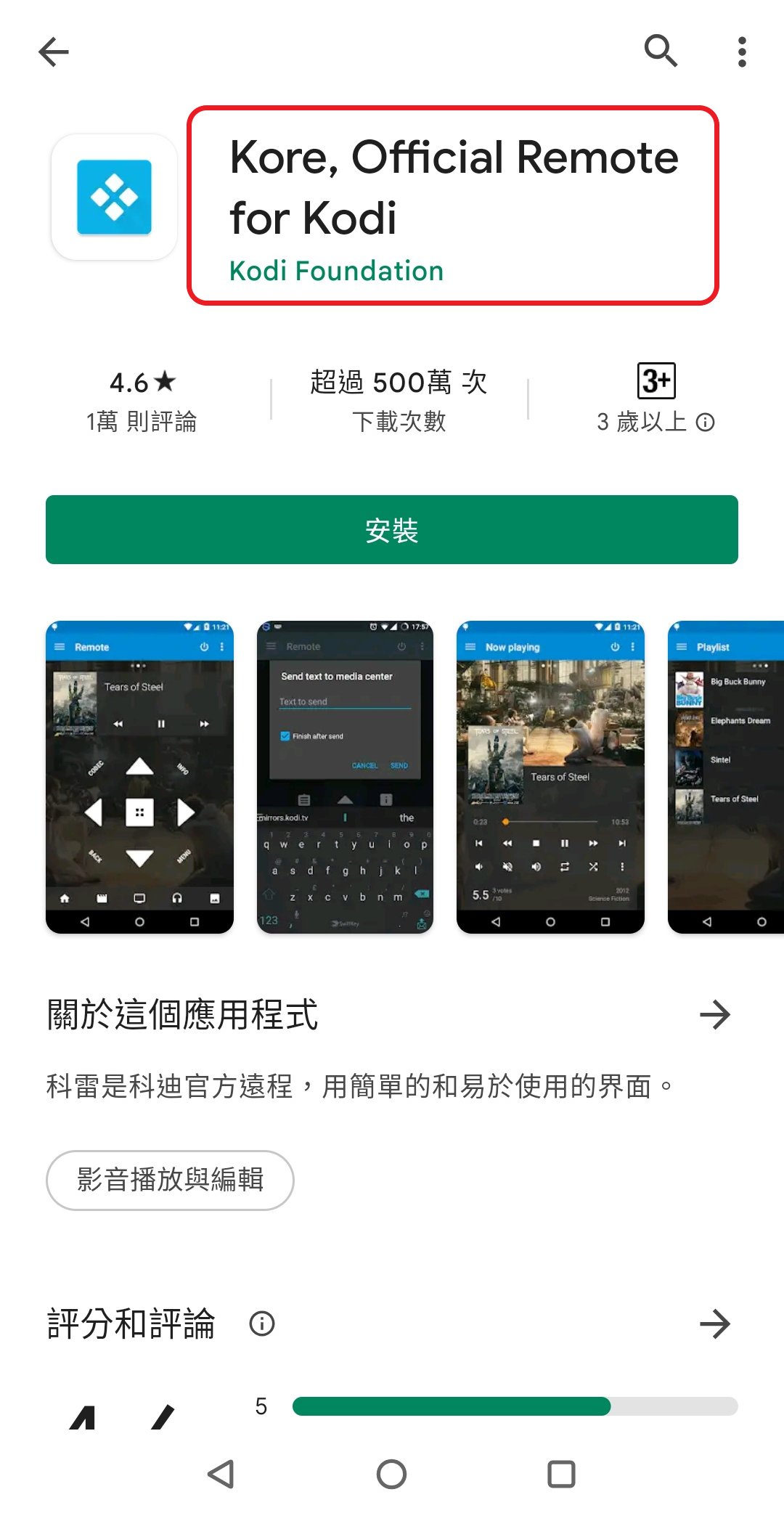Open 評分和評論 arrow for all reviews

[714, 1324]
